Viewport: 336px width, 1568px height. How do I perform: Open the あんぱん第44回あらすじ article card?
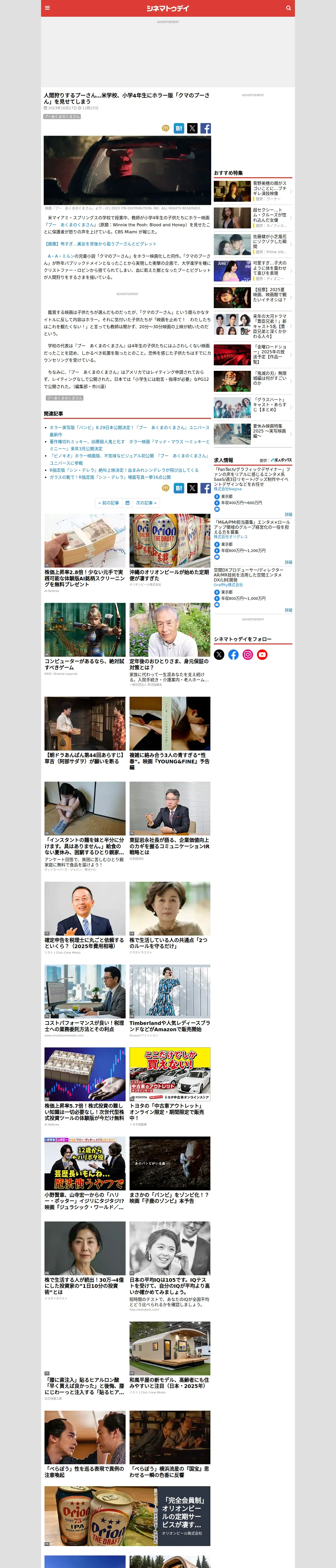(x=85, y=731)
